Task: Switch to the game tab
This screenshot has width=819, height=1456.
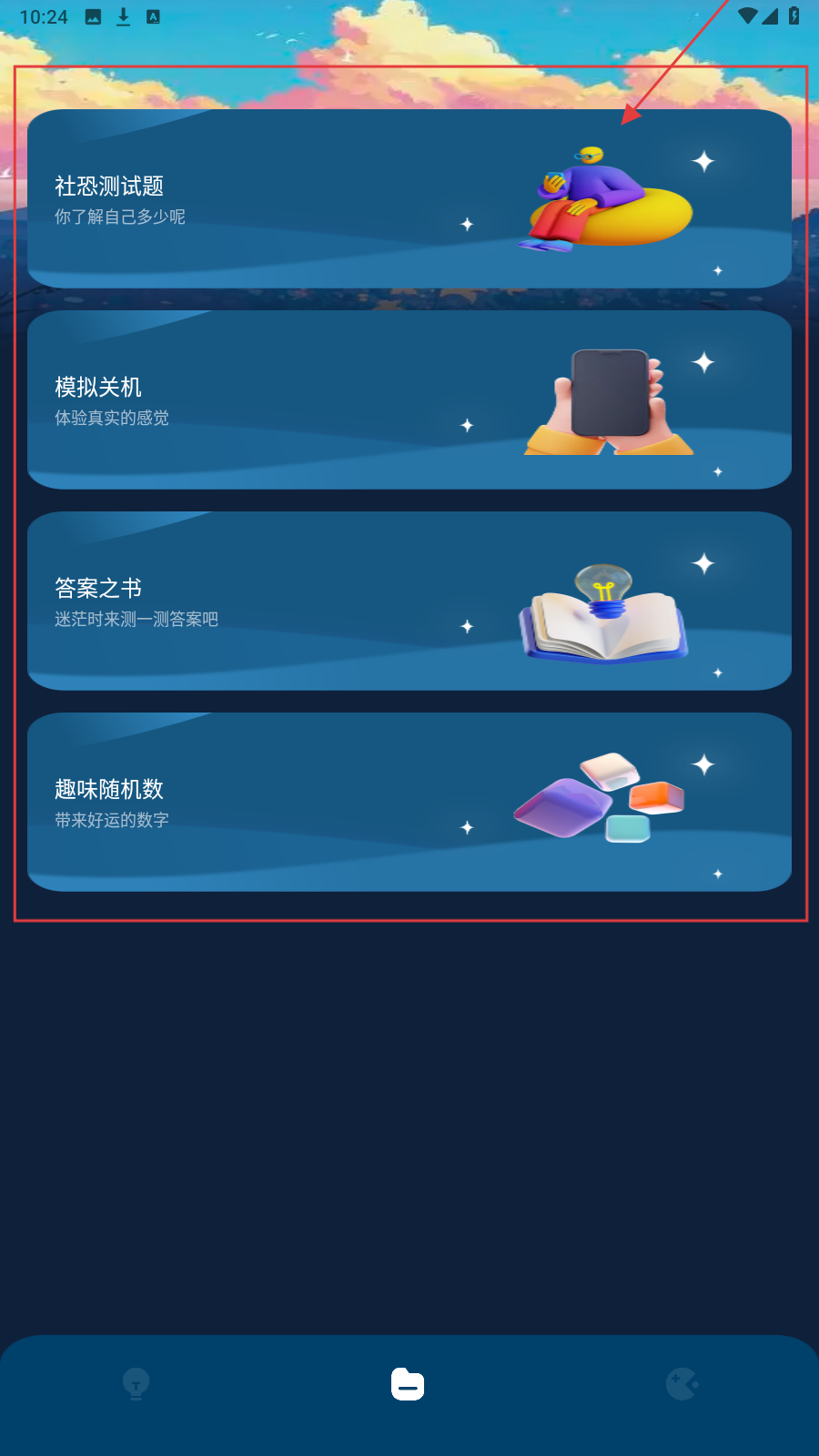Action: [682, 1384]
